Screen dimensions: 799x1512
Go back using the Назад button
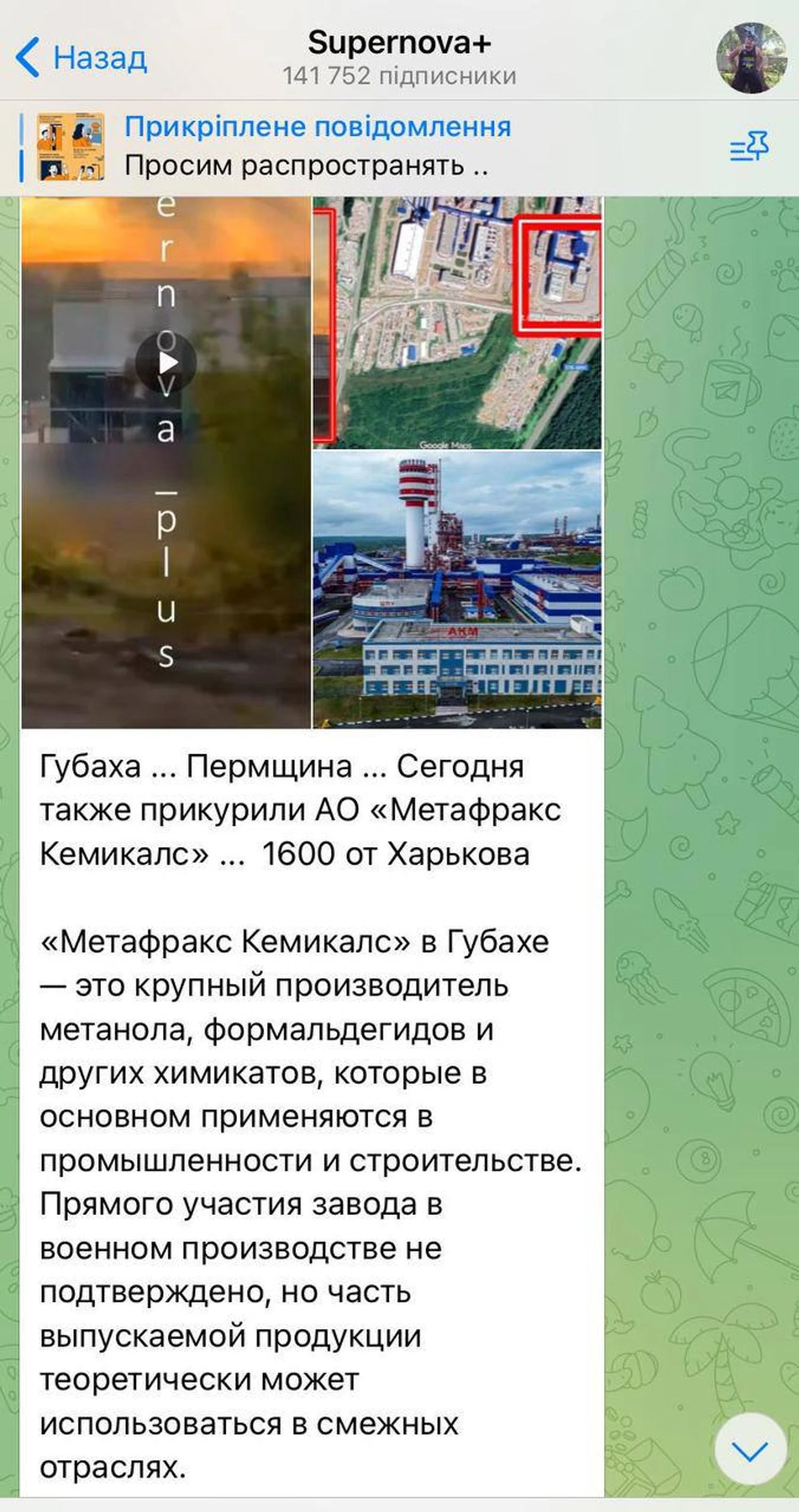(81, 57)
